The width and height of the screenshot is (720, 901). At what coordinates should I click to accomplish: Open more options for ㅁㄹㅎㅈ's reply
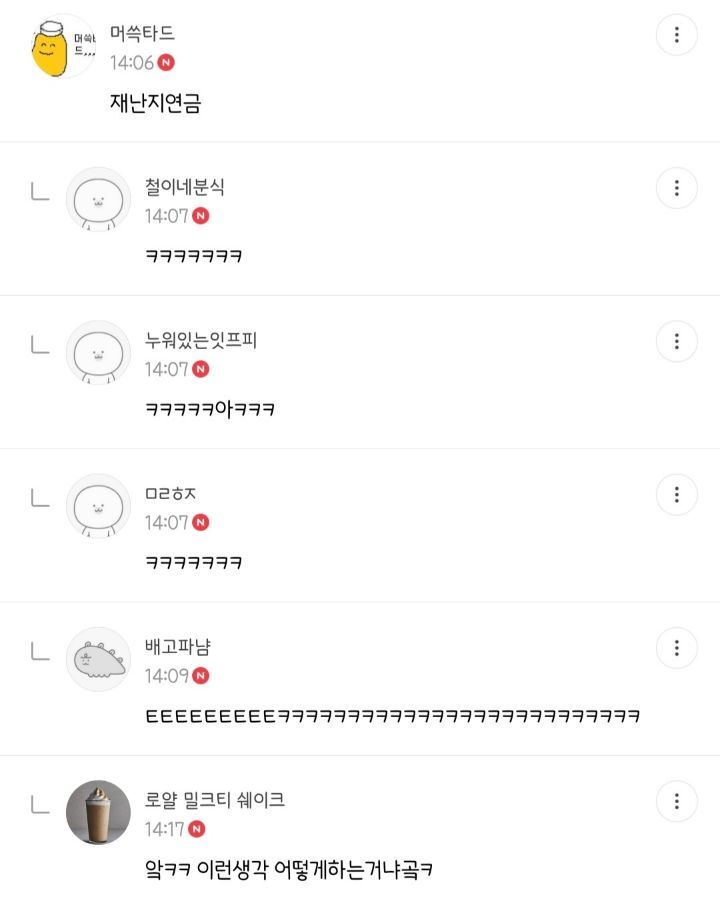point(676,494)
